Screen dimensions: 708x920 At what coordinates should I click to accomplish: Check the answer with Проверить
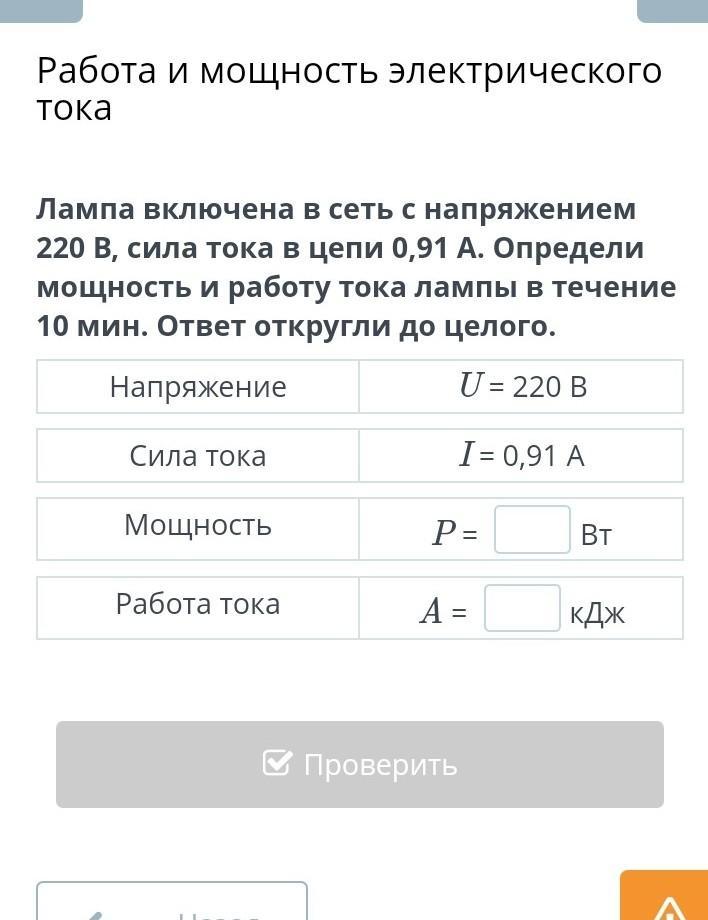click(x=360, y=764)
